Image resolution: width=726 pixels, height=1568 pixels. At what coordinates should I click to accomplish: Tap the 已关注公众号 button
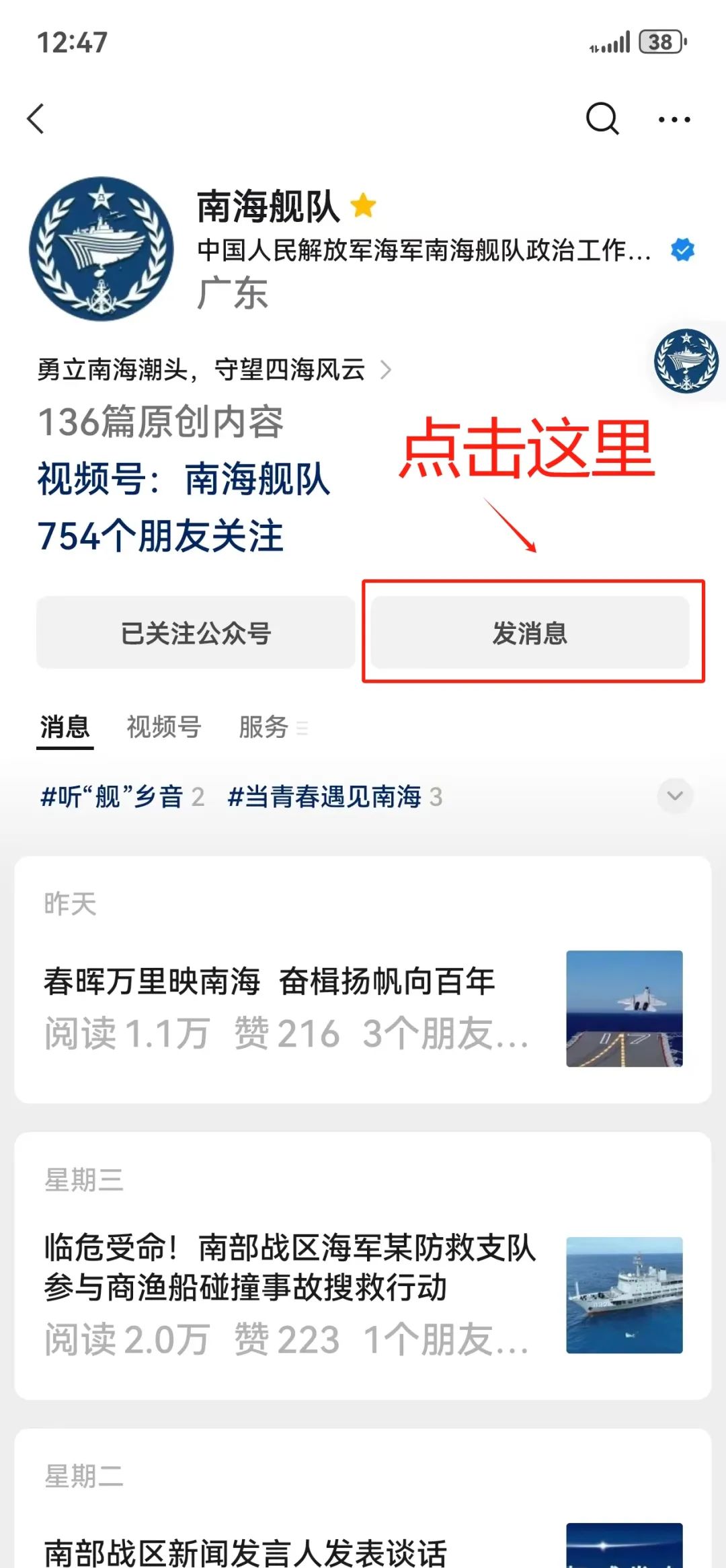[196, 632]
